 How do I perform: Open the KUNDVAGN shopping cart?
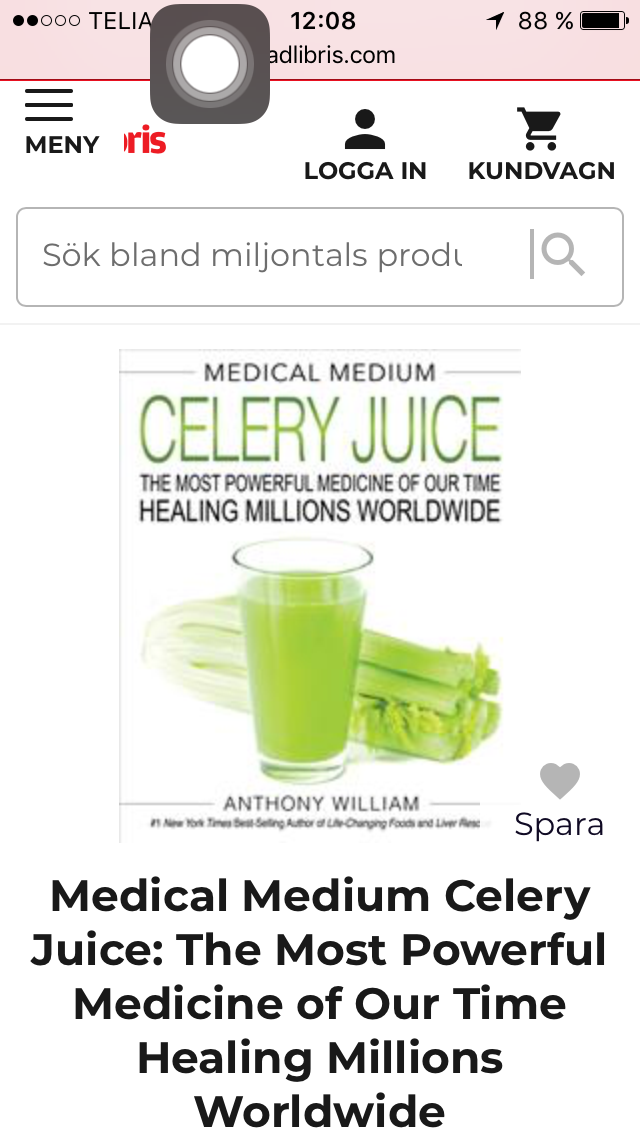(541, 145)
